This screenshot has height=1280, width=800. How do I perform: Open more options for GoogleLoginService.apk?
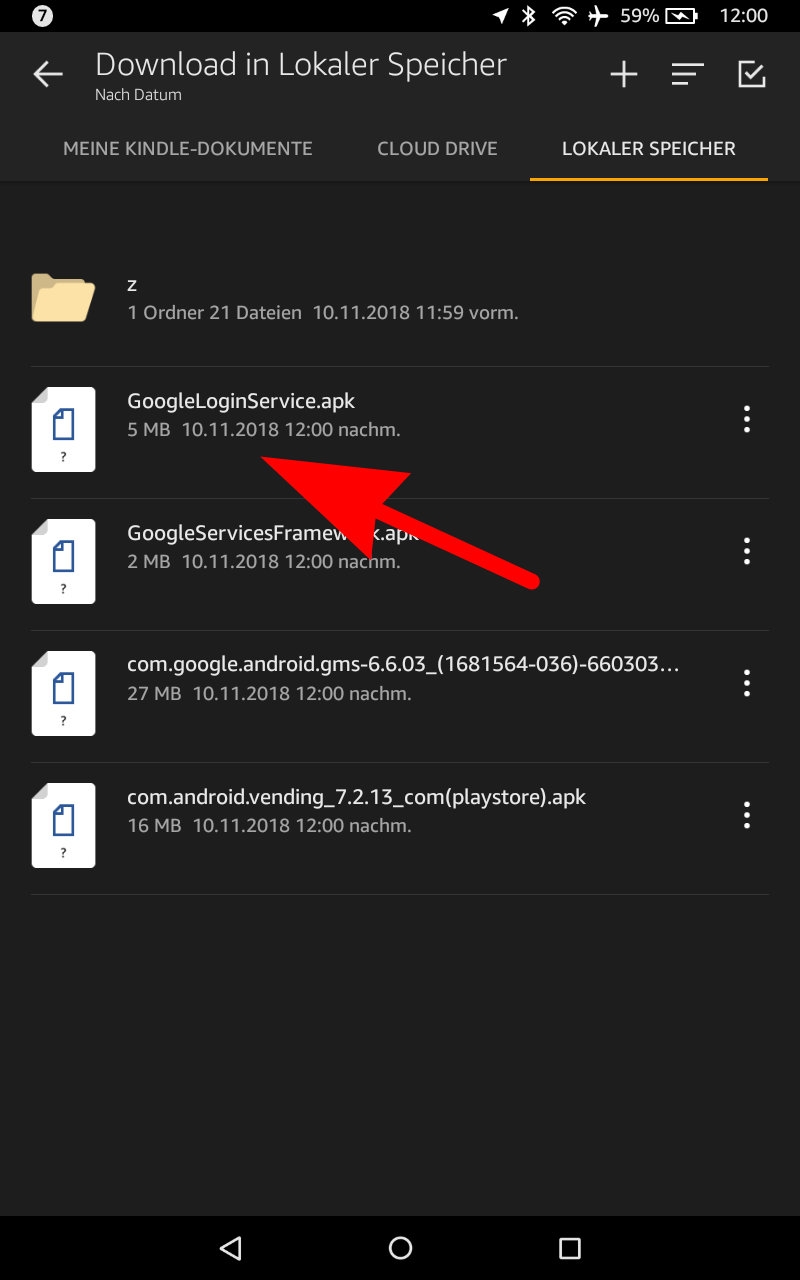pos(746,419)
